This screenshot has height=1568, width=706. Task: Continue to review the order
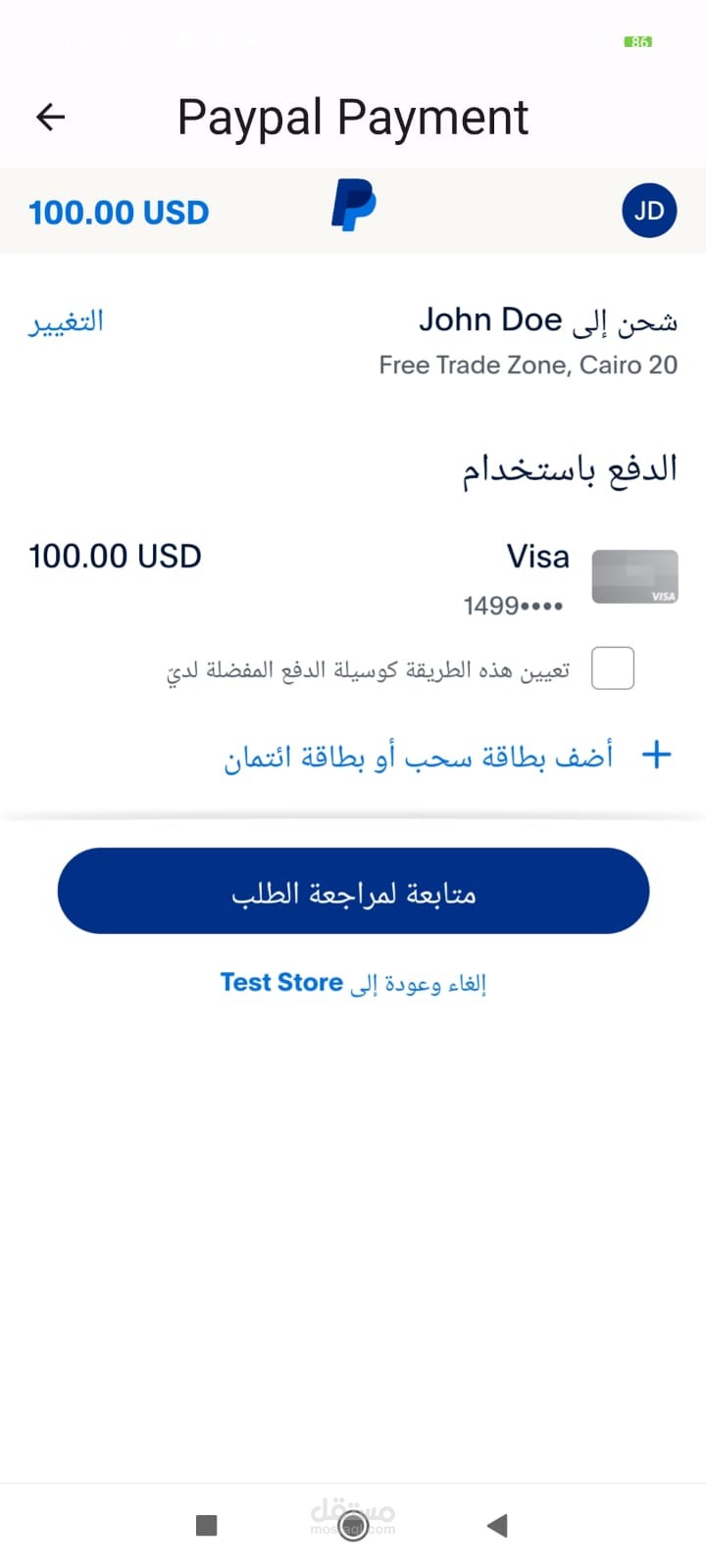[x=353, y=891]
